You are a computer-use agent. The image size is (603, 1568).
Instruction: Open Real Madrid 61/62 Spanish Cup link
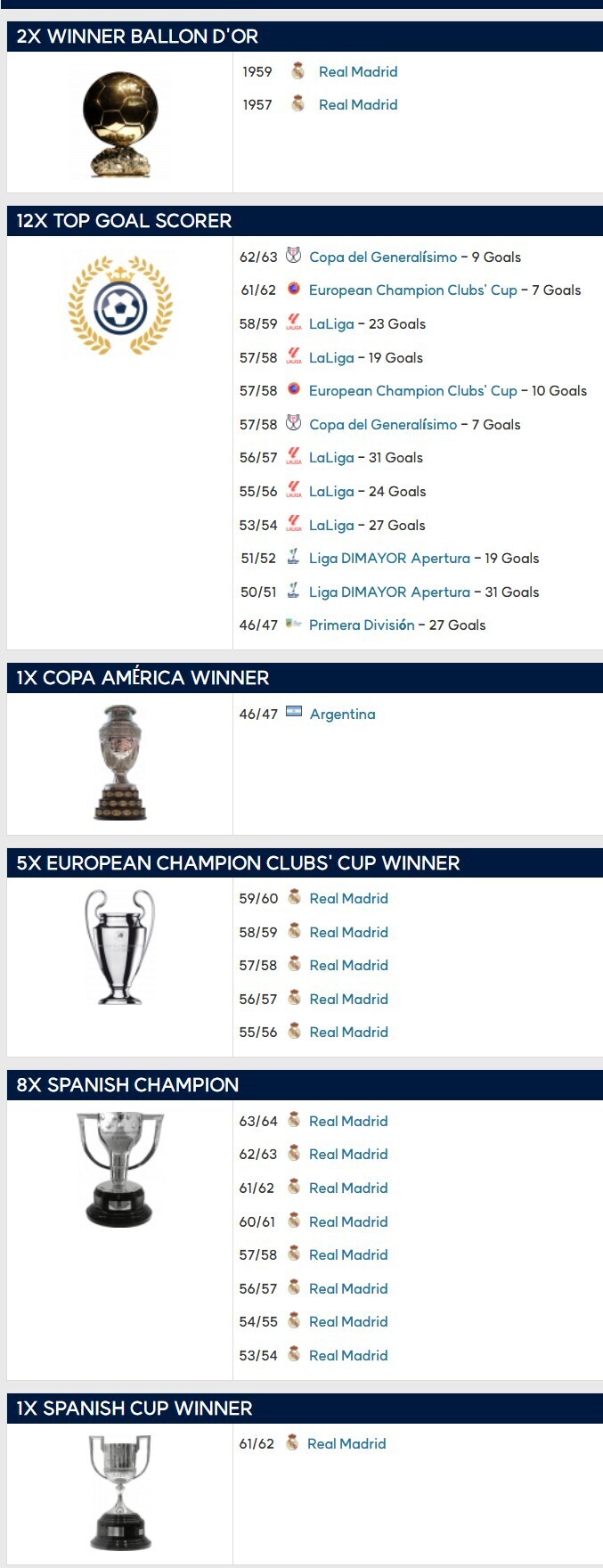pyautogui.click(x=346, y=1444)
